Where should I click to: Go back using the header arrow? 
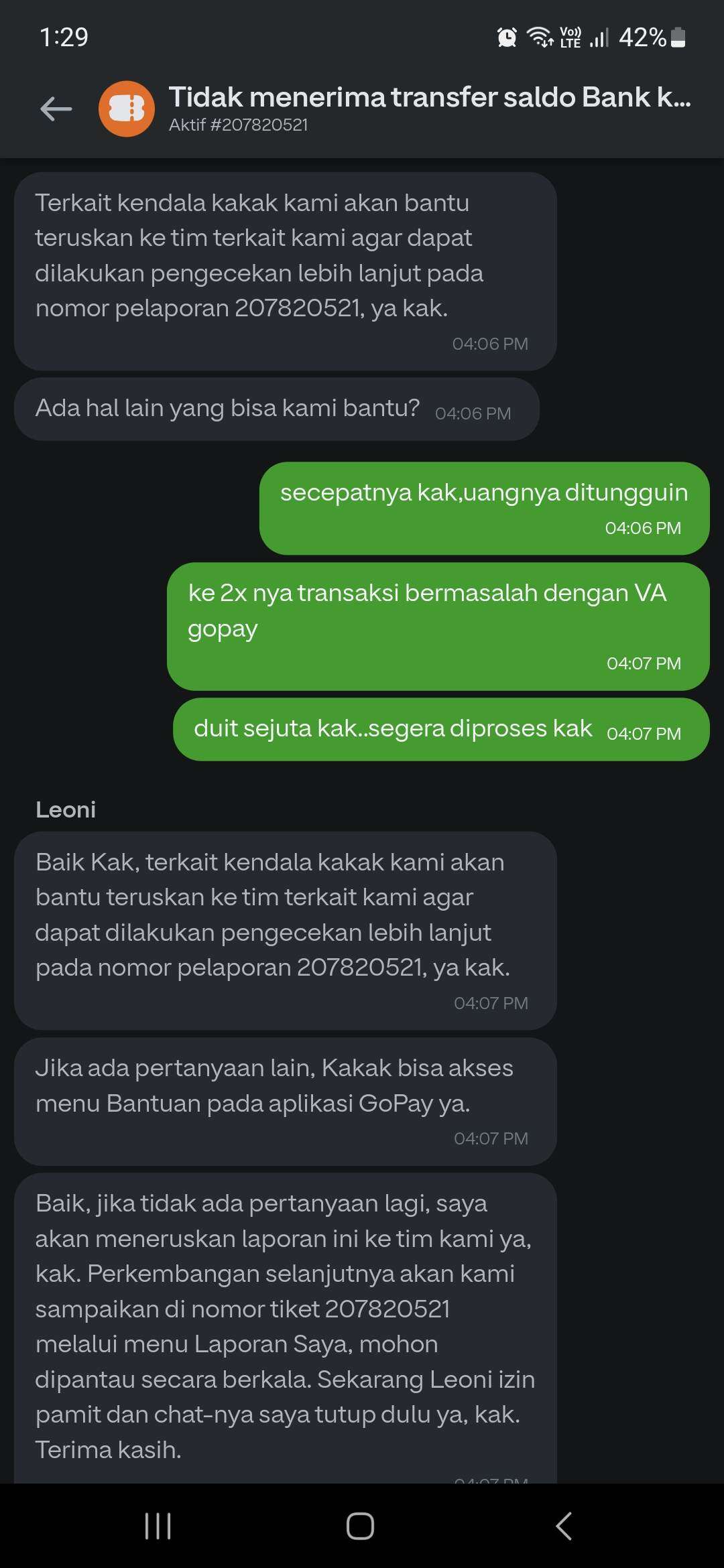tap(56, 109)
